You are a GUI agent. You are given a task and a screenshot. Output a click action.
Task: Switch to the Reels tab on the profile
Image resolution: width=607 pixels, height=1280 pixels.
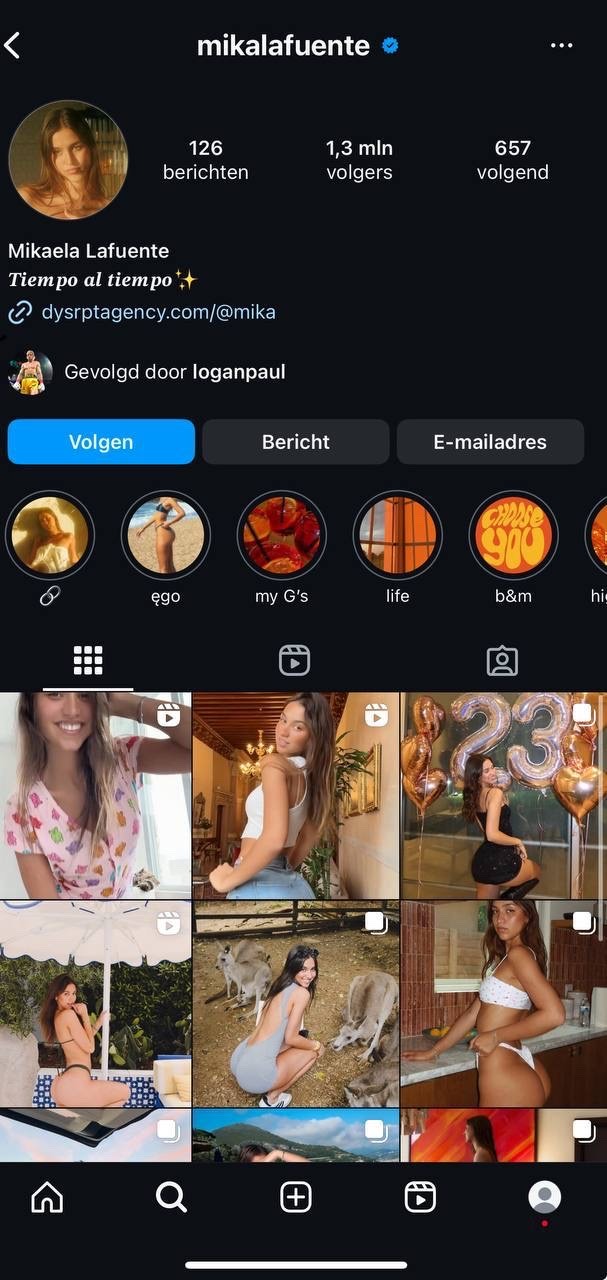point(294,660)
